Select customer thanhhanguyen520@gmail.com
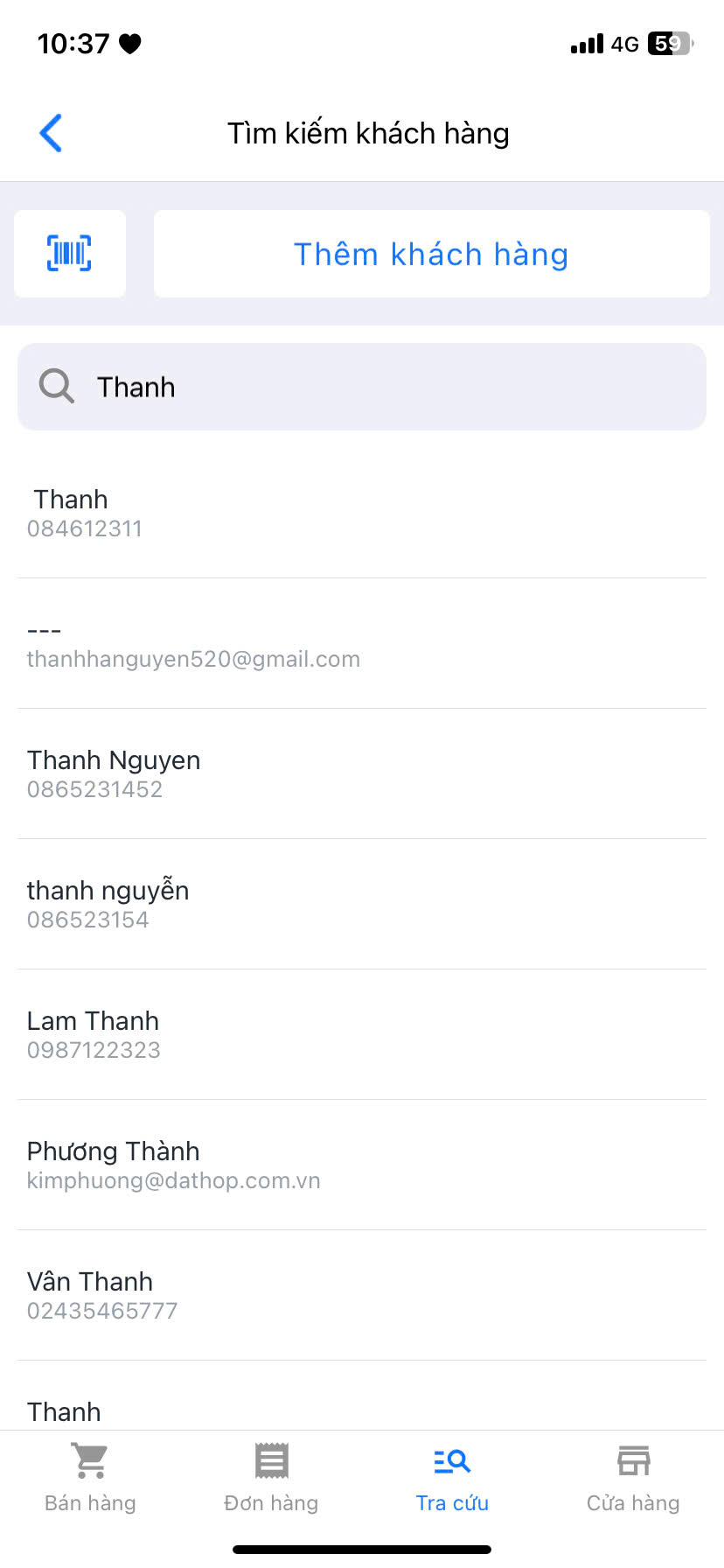Viewport: 724px width, 1568px height. pos(362,644)
